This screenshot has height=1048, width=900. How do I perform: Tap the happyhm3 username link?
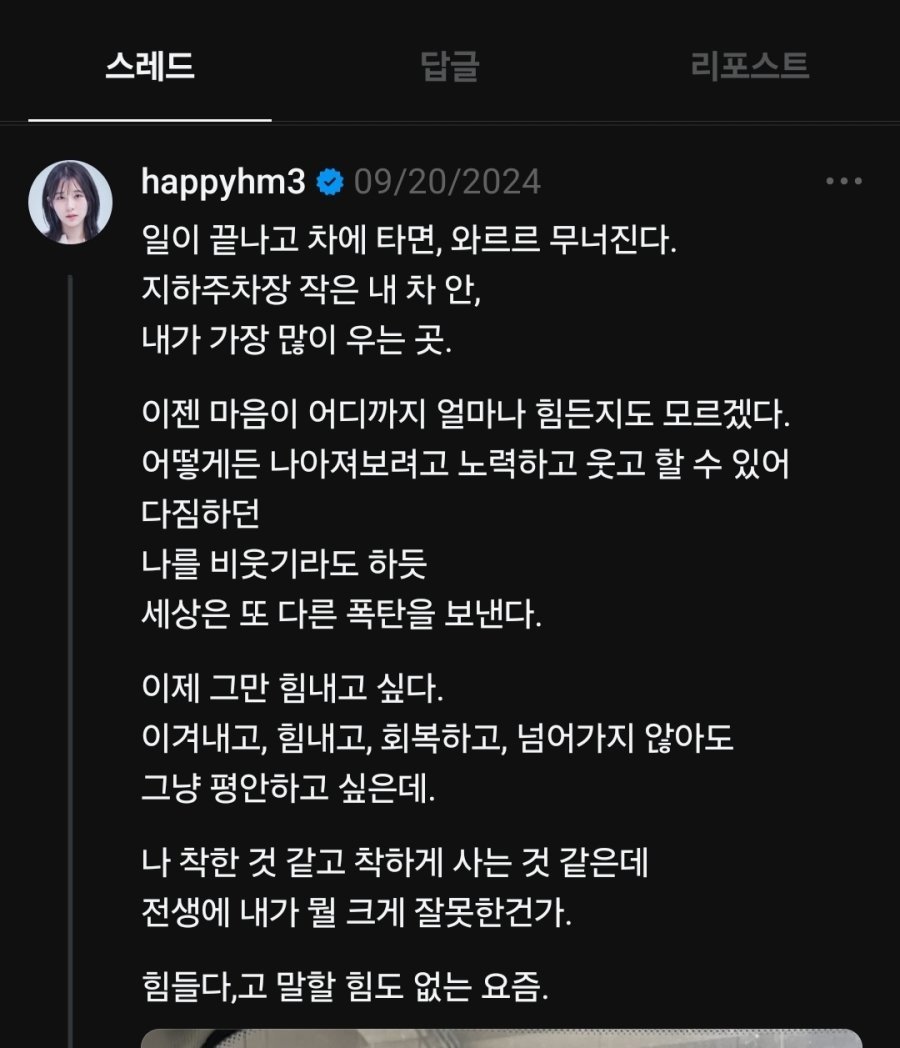click(226, 182)
